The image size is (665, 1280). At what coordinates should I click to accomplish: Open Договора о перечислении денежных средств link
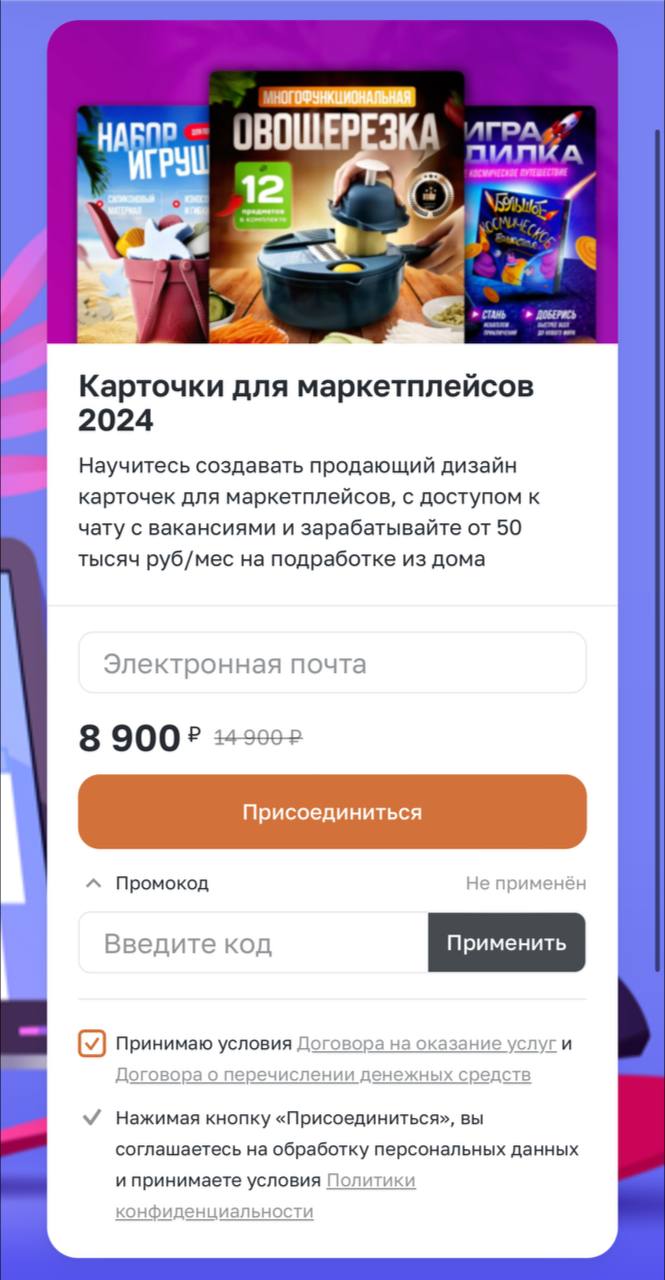coord(323,1075)
